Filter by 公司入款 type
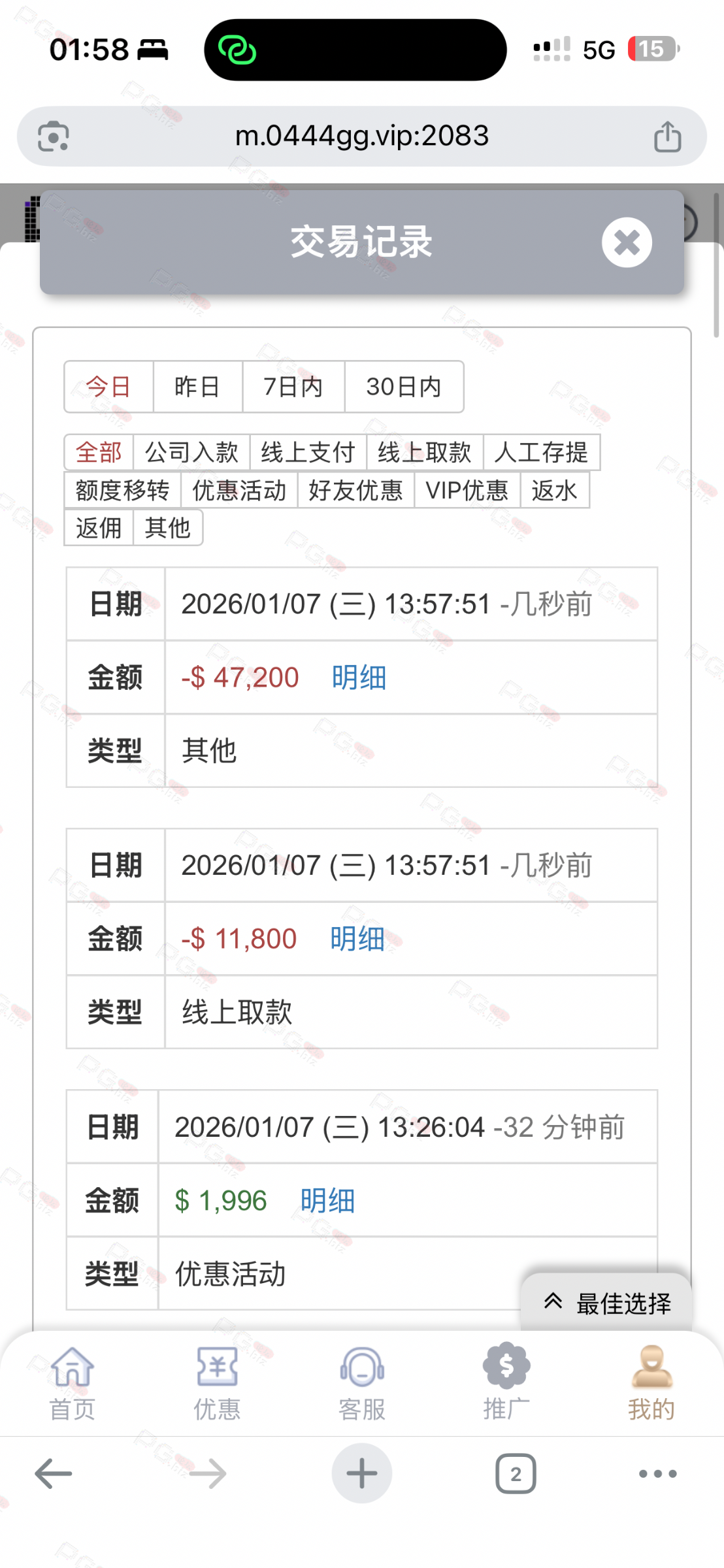 coord(191,452)
